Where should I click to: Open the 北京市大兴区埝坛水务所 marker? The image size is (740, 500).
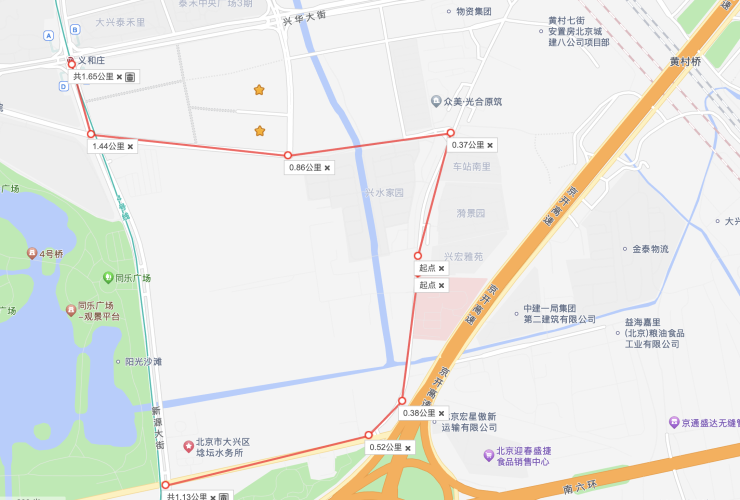point(187,445)
